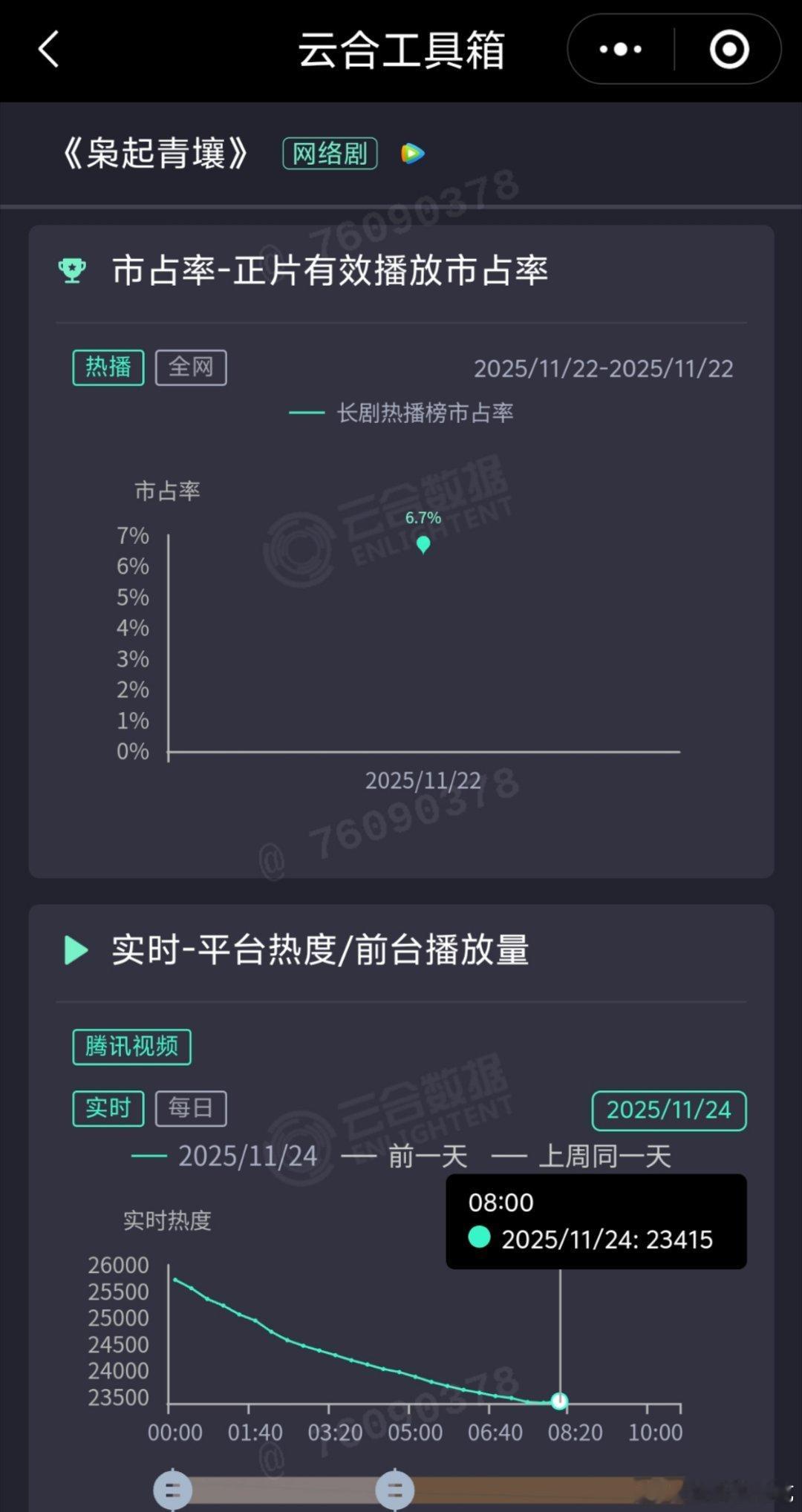
Task: Click the drama title 《枭起青壤》
Action: tap(154, 154)
